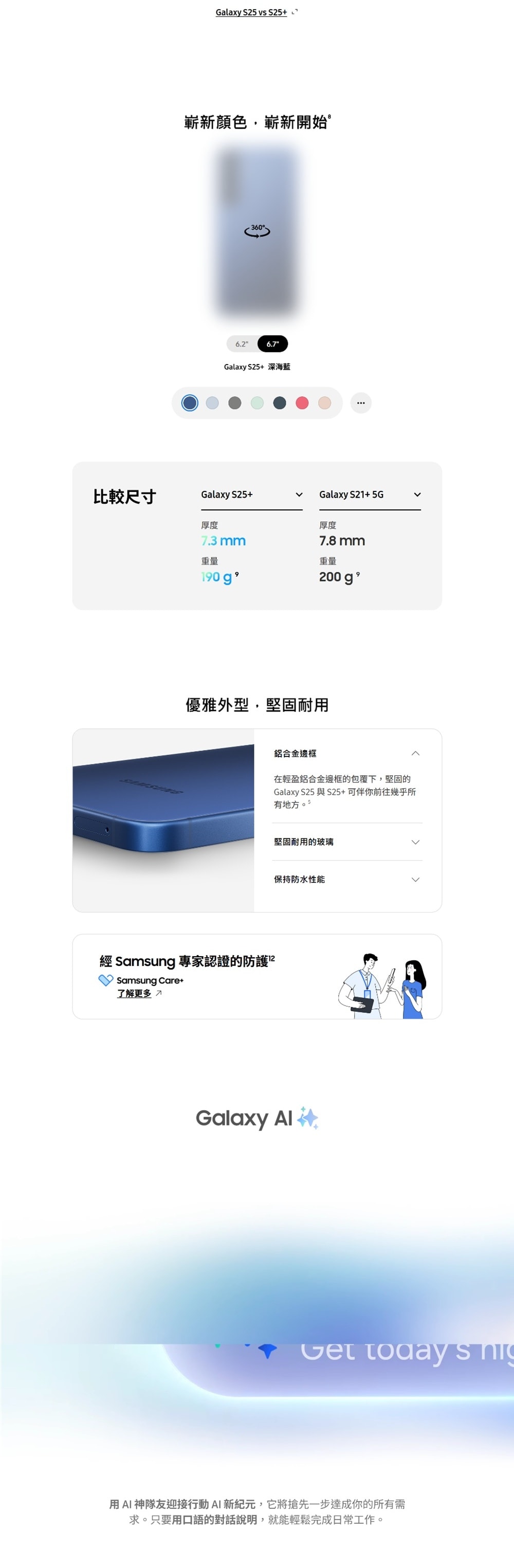Viewport: 514px width, 1568px height.
Task: Open the Galaxy S25+ comparison dropdown
Action: point(251,494)
